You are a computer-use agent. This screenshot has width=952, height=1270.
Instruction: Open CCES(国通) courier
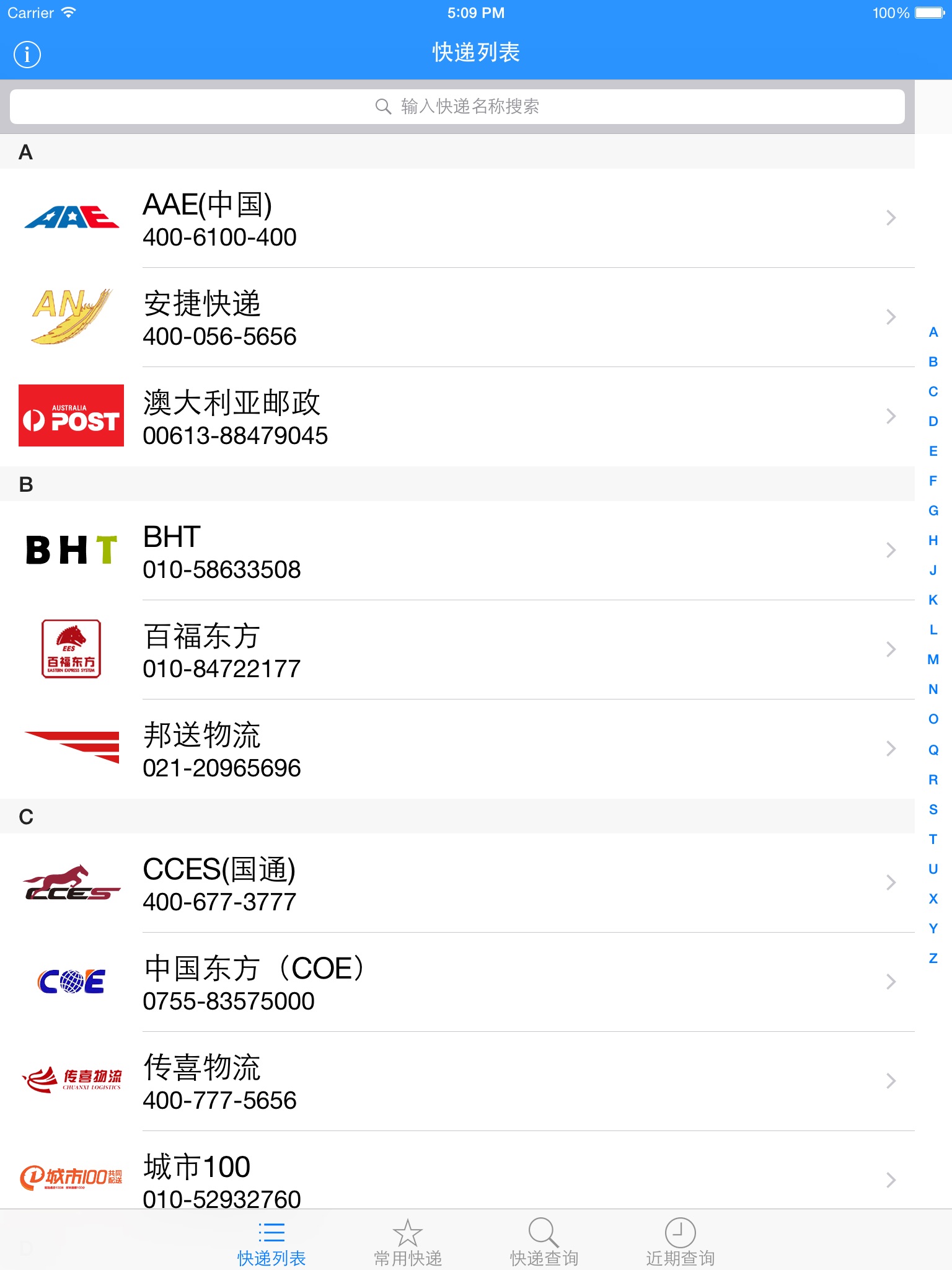pyautogui.click(x=457, y=883)
